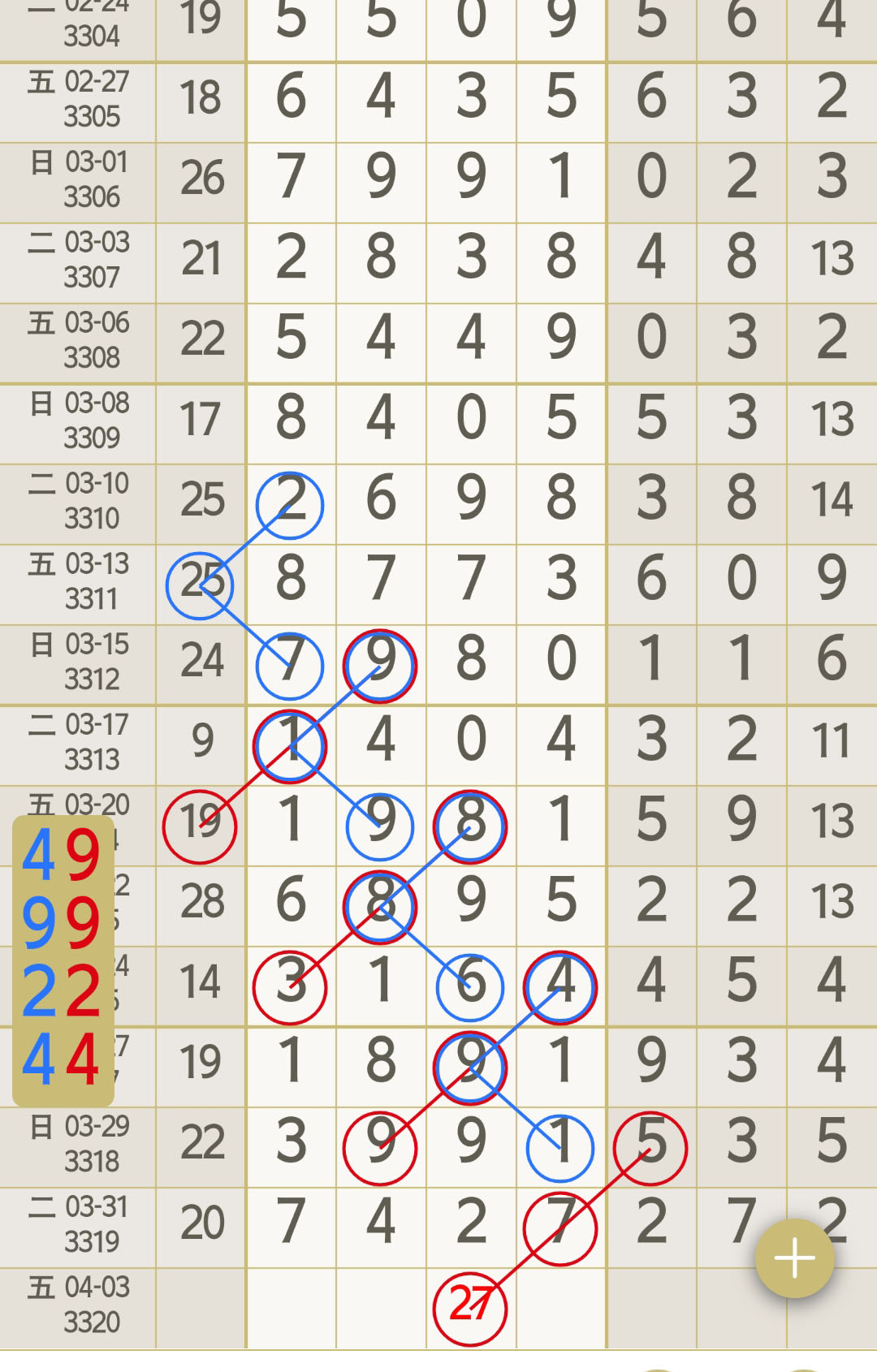Screen dimensions: 877x1372
Task: Tap the gold plus floating button
Action: tap(794, 1258)
